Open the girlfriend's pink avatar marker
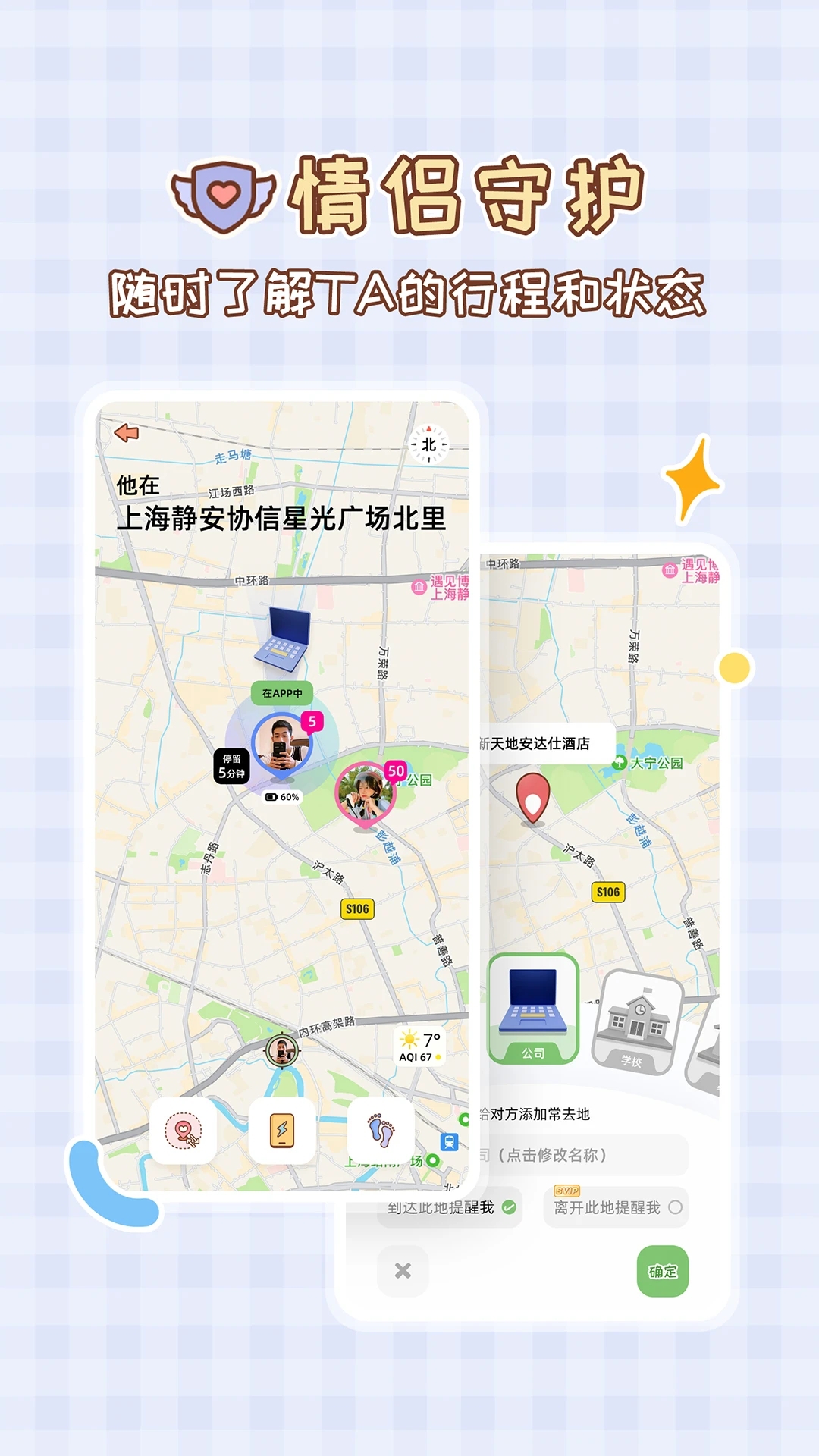The height and width of the screenshot is (1456, 819). click(368, 789)
